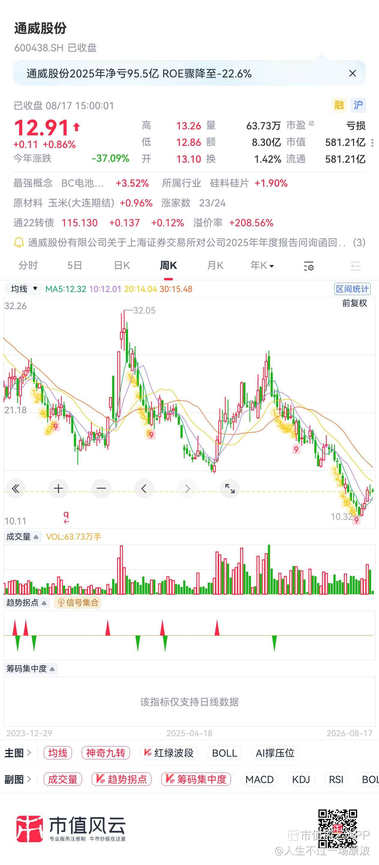Switch to the 分时 chart tab
This screenshot has height=865, width=379.
[x=28, y=265]
